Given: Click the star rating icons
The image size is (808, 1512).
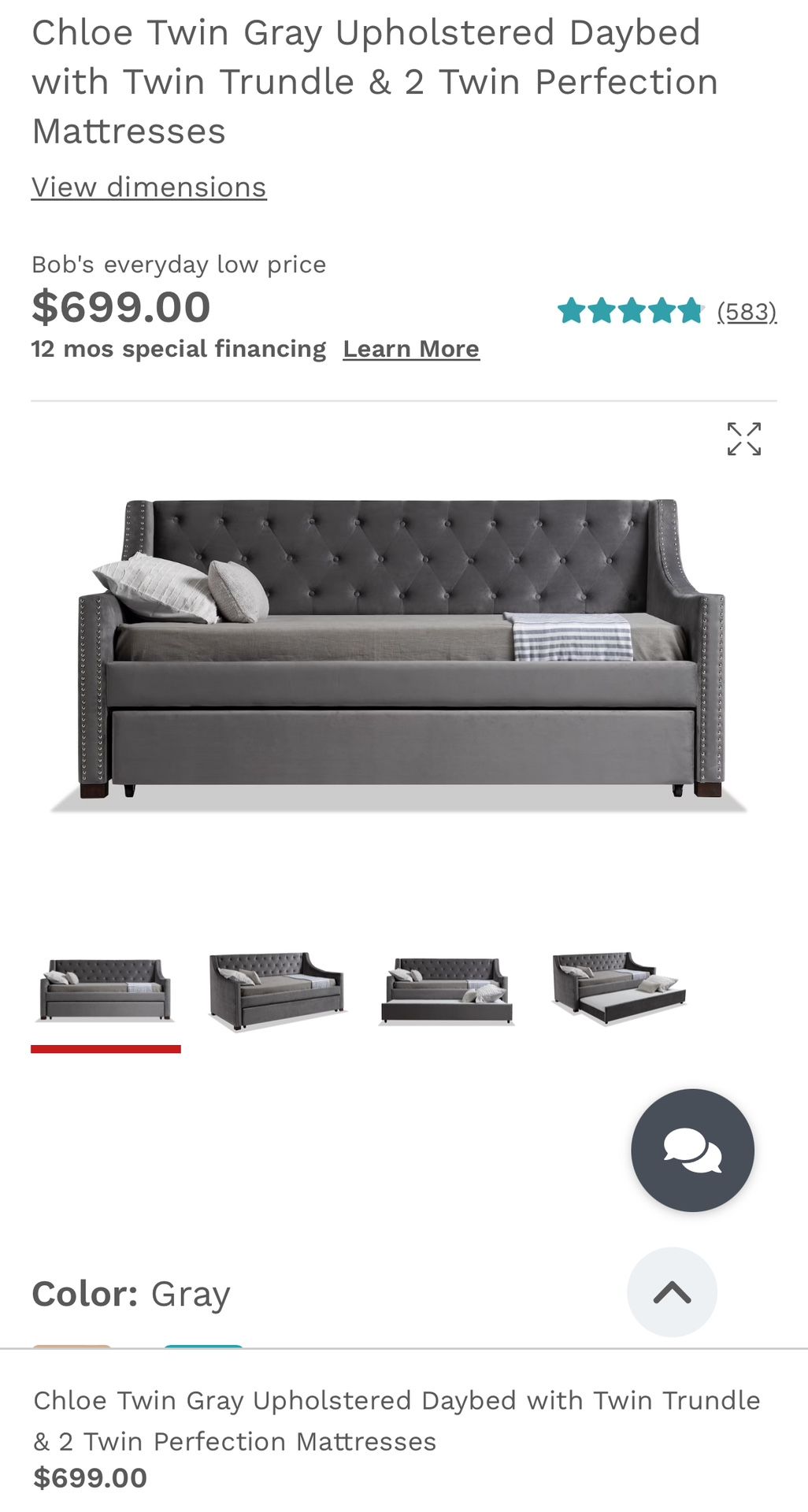Looking at the screenshot, I should click(x=630, y=310).
